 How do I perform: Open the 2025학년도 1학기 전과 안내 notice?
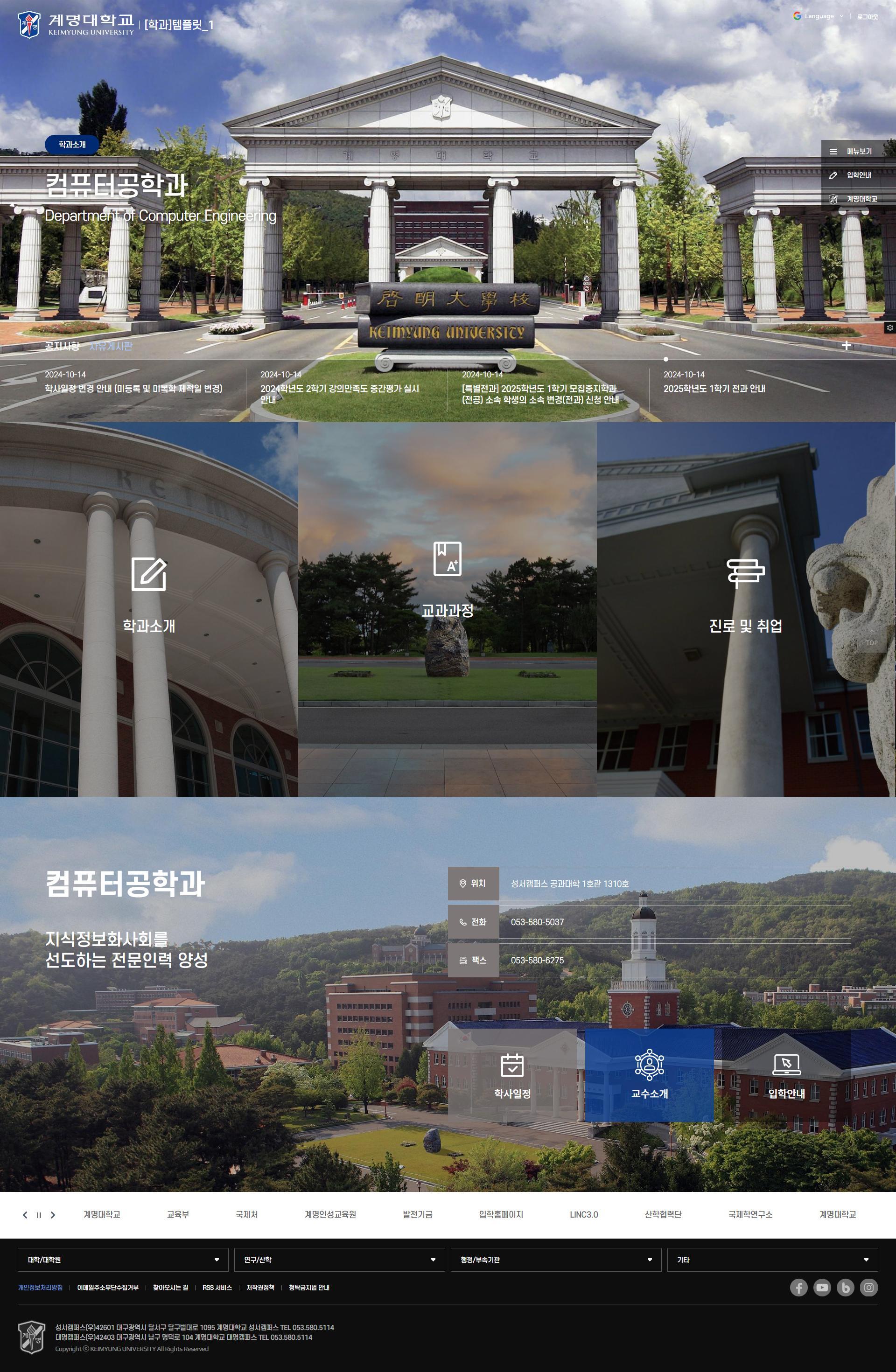coord(714,389)
